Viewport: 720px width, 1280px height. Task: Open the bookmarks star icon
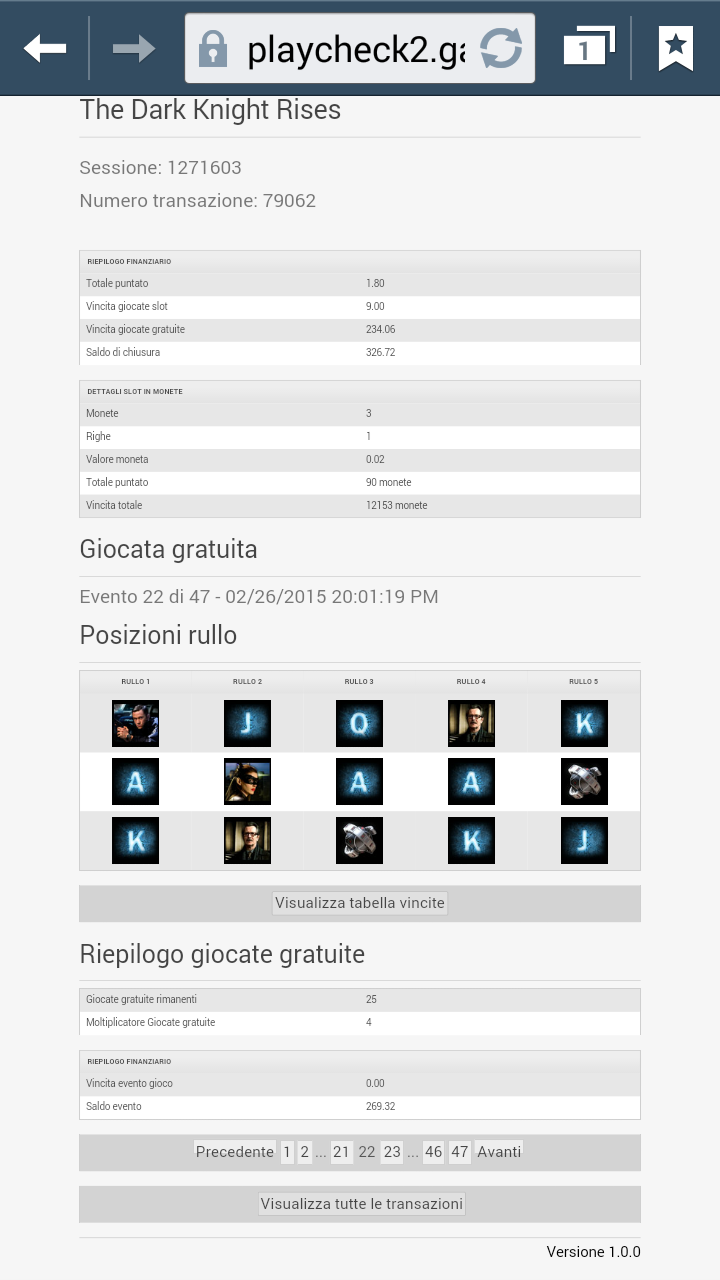[676, 47]
